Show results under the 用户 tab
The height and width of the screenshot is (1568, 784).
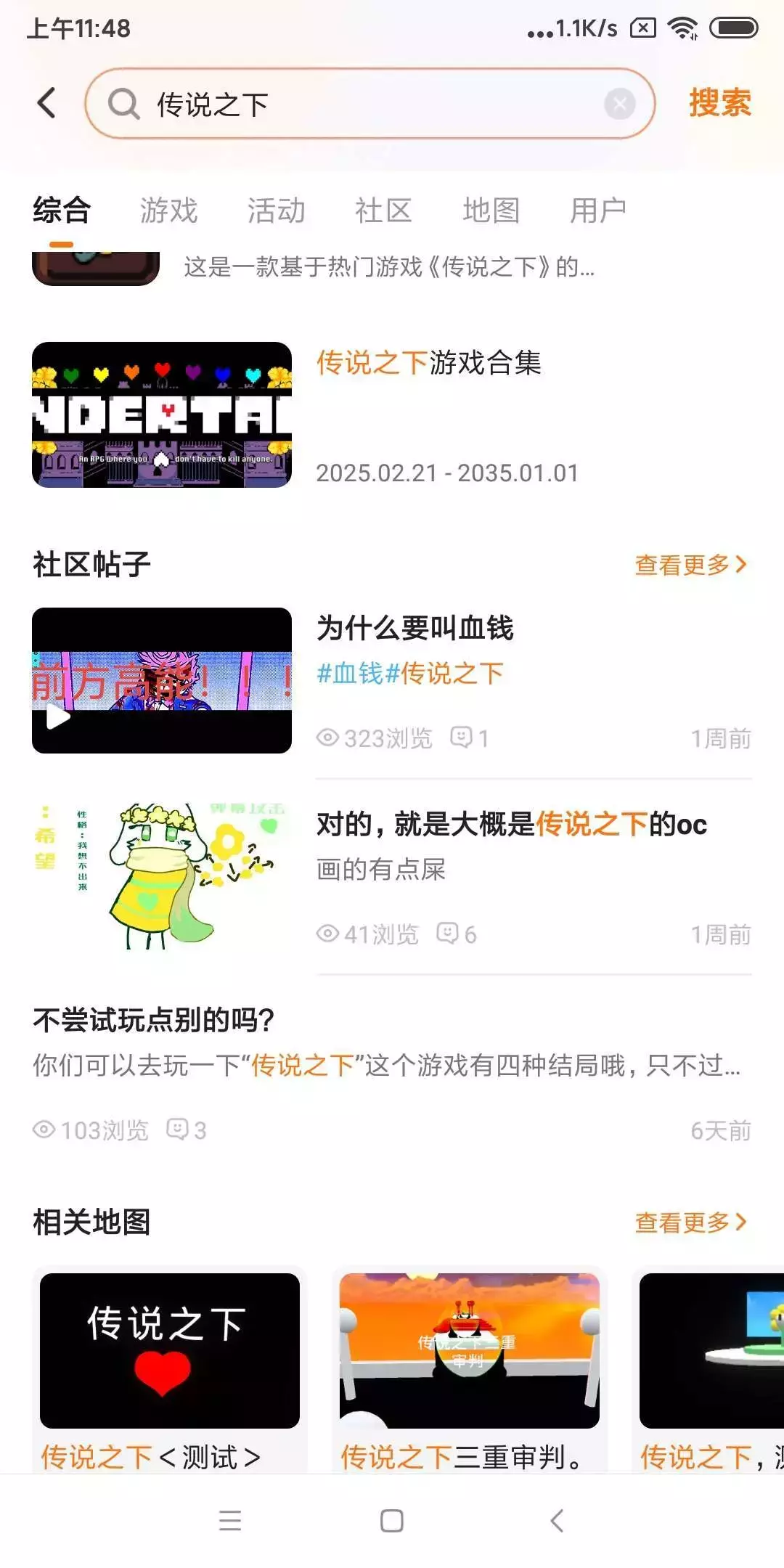[x=598, y=211]
